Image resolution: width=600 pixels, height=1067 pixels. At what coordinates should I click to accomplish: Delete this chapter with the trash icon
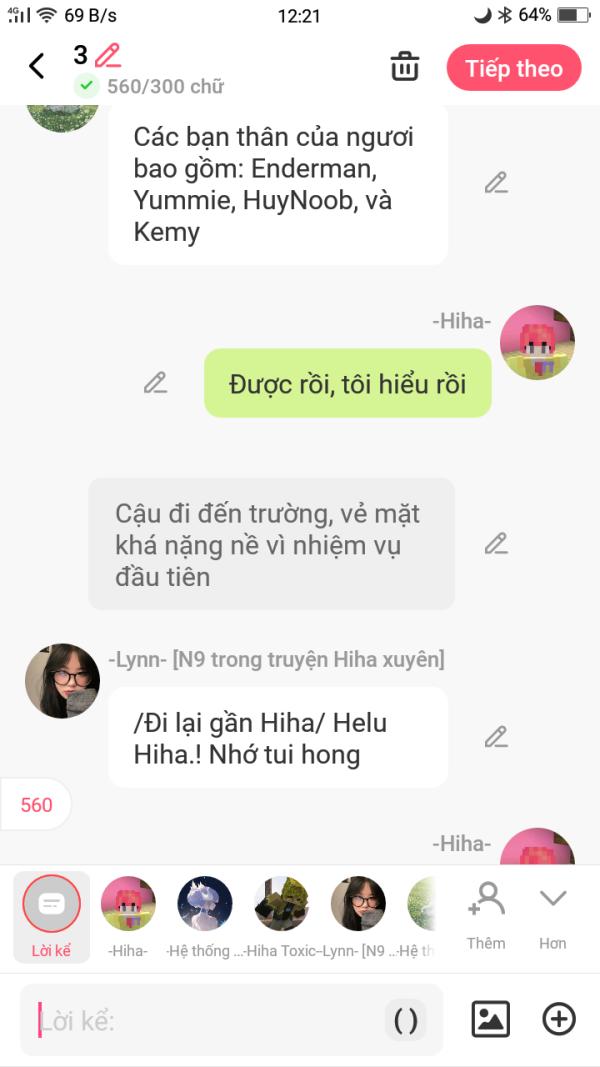pyautogui.click(x=405, y=67)
